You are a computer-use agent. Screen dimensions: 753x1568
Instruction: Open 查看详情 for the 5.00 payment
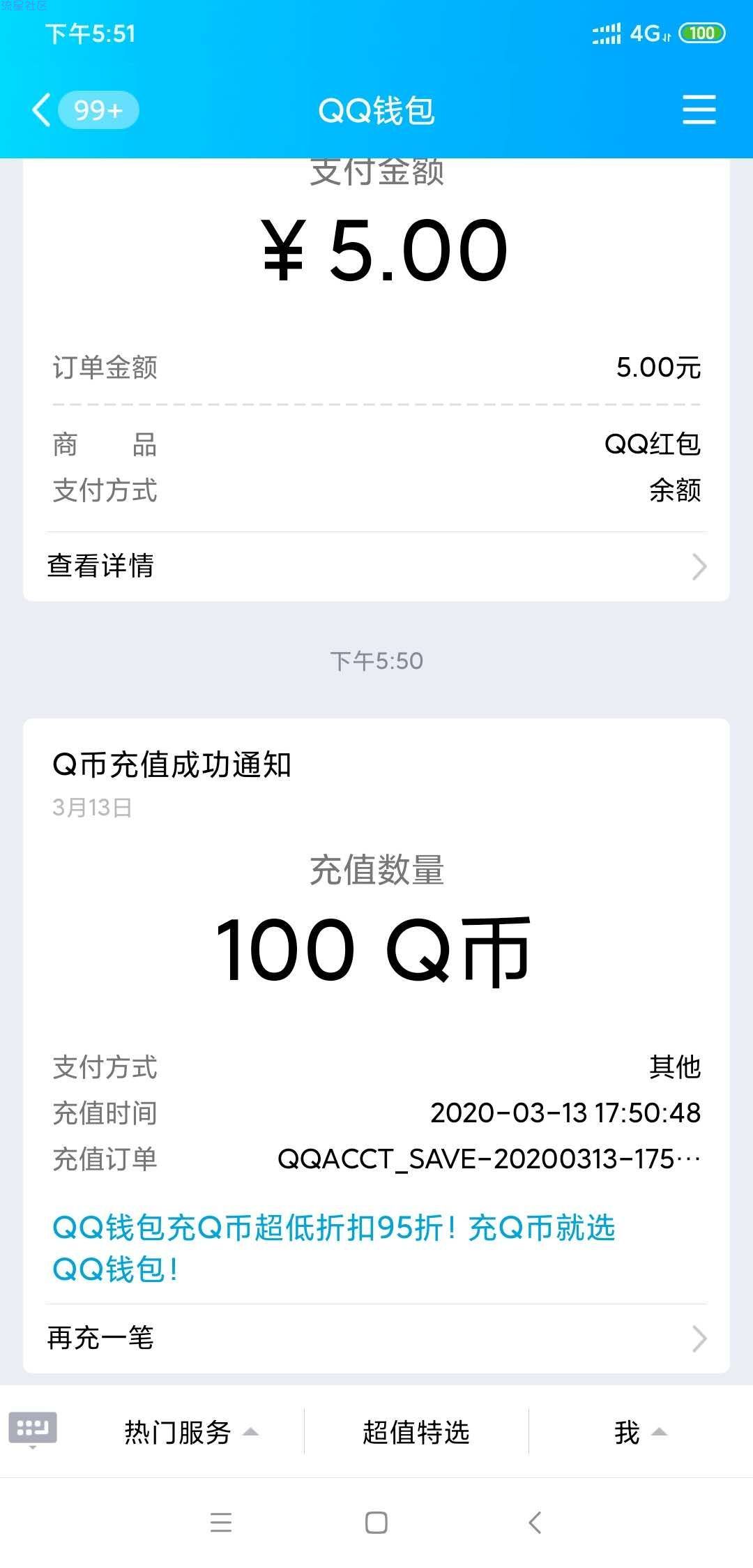tap(376, 566)
